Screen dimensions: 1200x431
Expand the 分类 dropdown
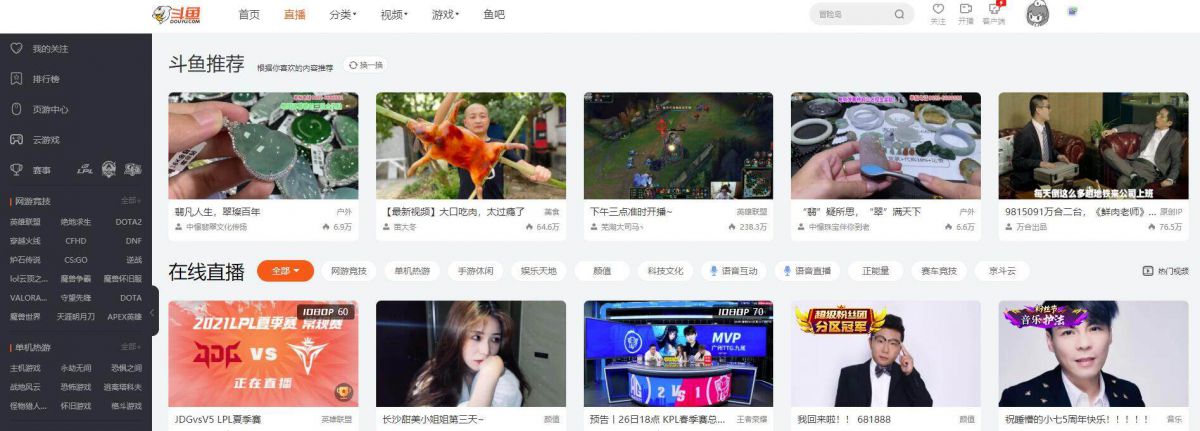click(342, 15)
